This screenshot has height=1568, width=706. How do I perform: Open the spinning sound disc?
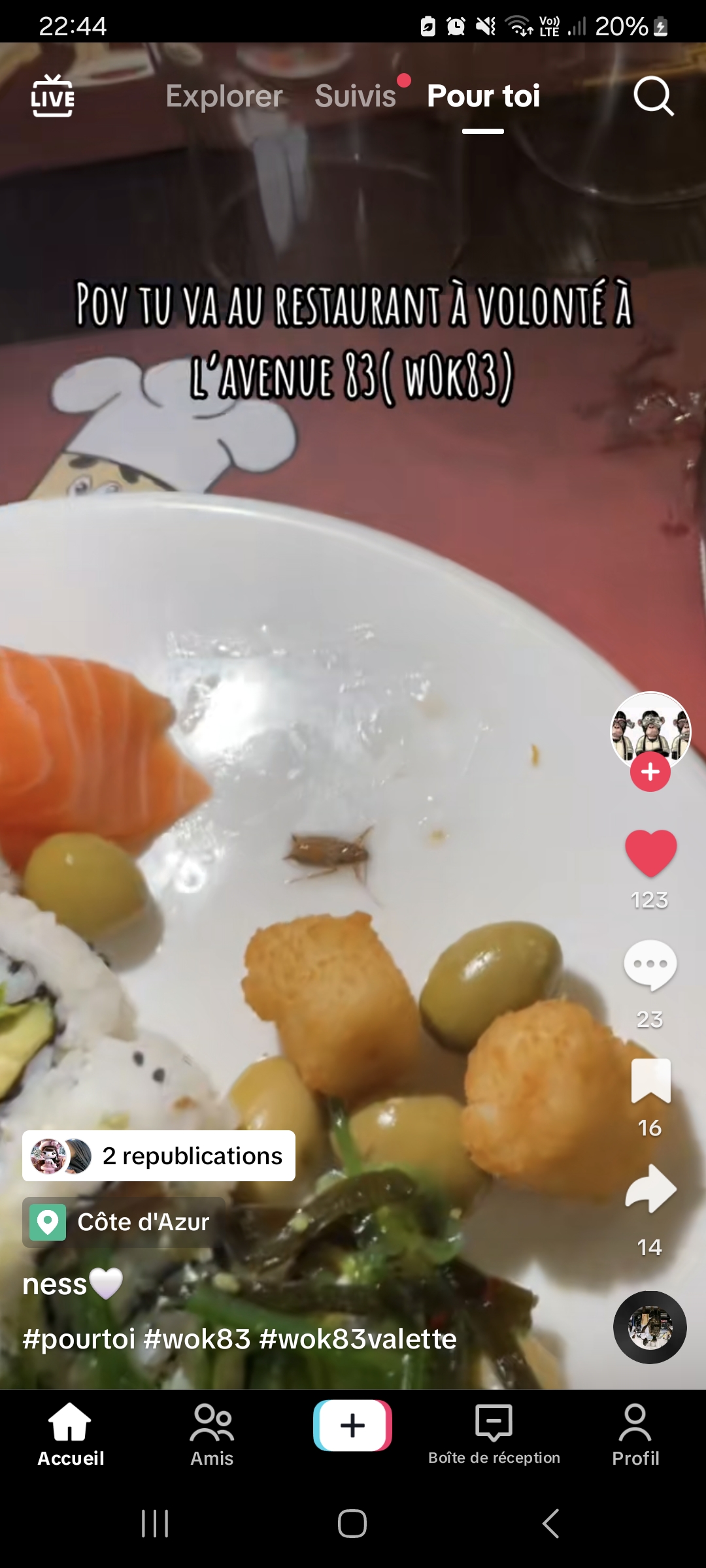[650, 1327]
